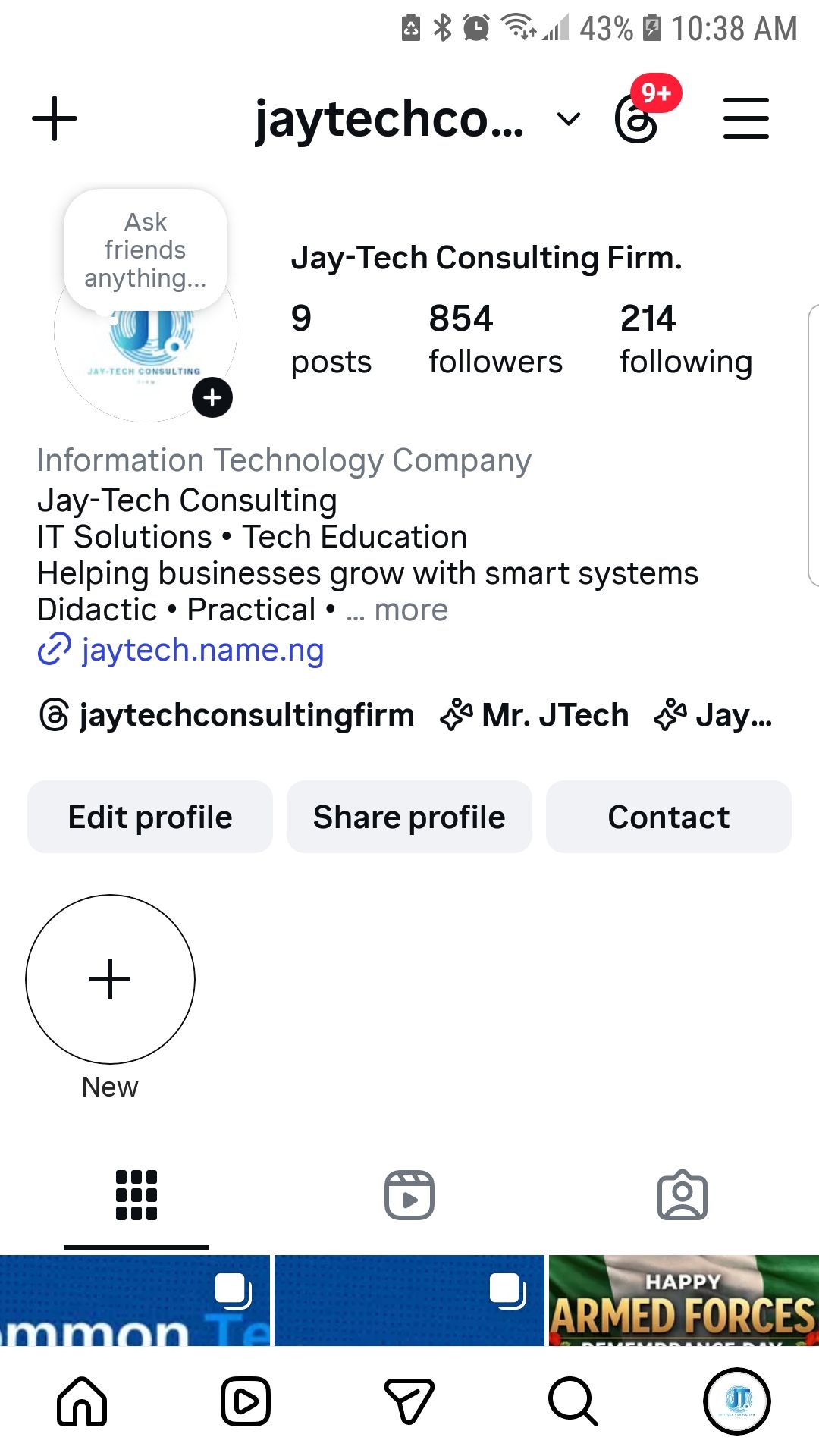The image size is (819, 1456).
Task: Tap the plus icon to create content
Action: 55,119
